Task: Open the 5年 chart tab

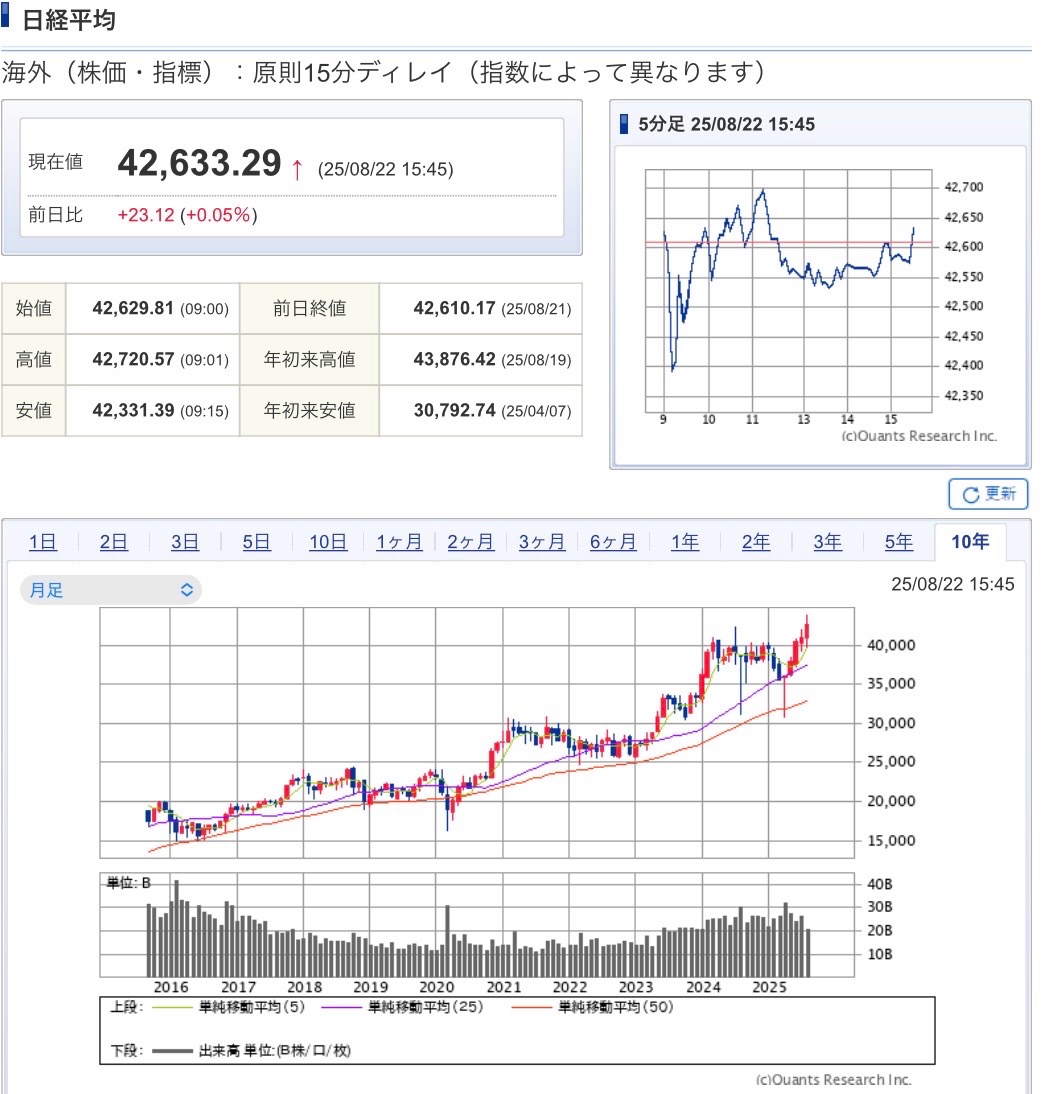Action: pyautogui.click(x=899, y=542)
